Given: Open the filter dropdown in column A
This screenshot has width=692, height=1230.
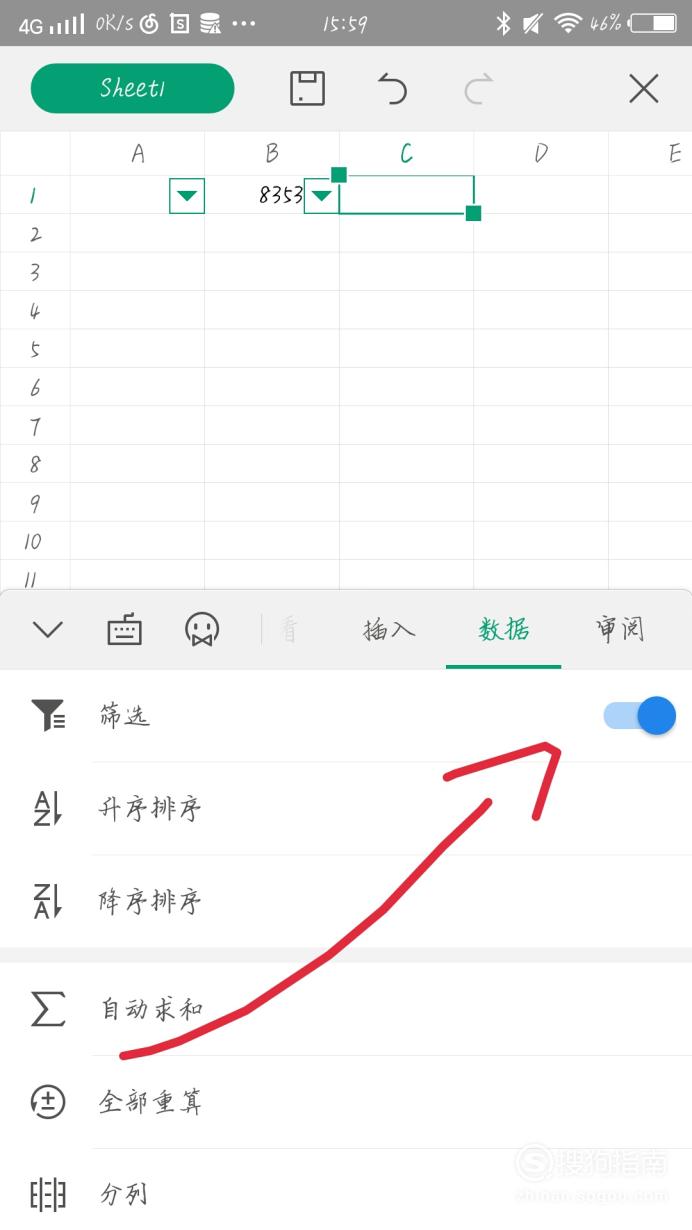Looking at the screenshot, I should [187, 195].
